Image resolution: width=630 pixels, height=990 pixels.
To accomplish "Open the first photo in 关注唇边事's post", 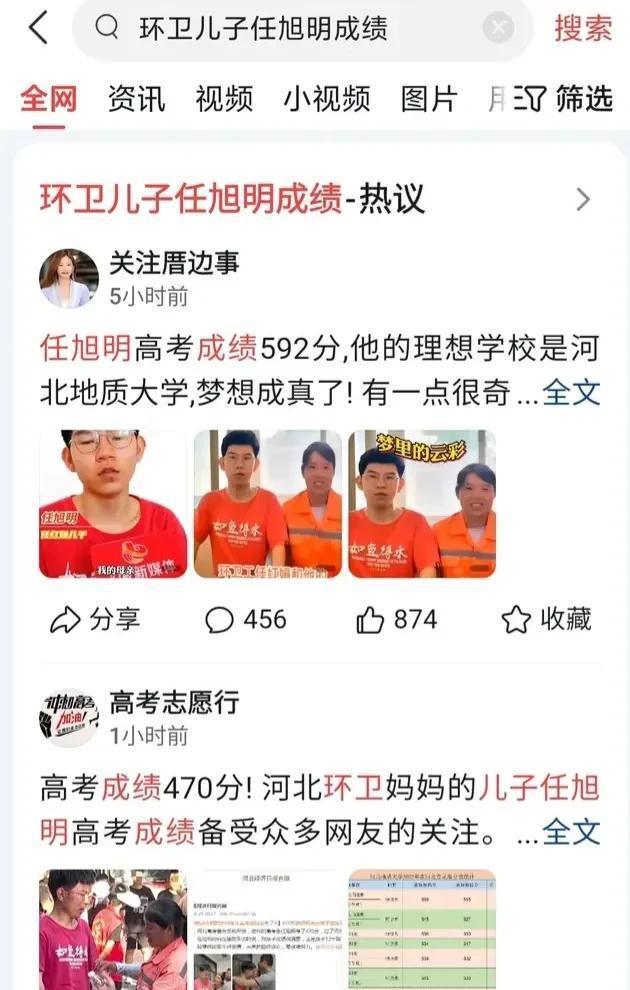I will click(x=113, y=504).
